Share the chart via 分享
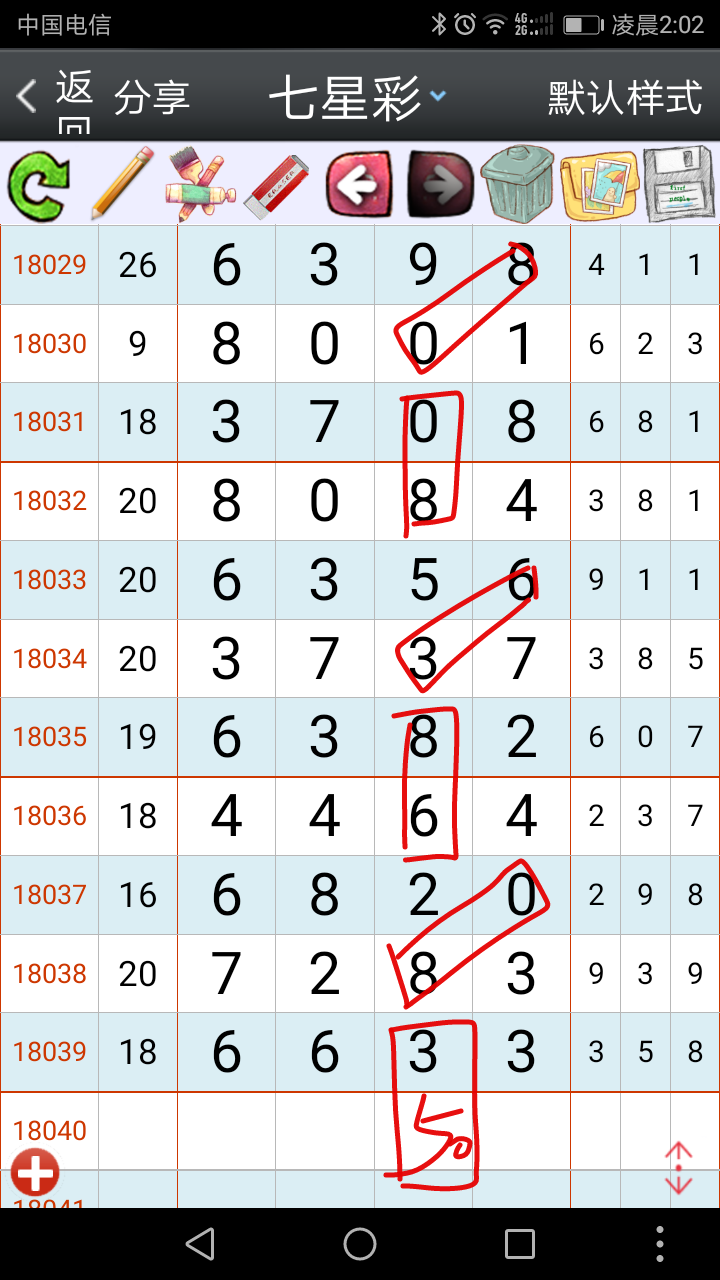 pyautogui.click(x=152, y=98)
